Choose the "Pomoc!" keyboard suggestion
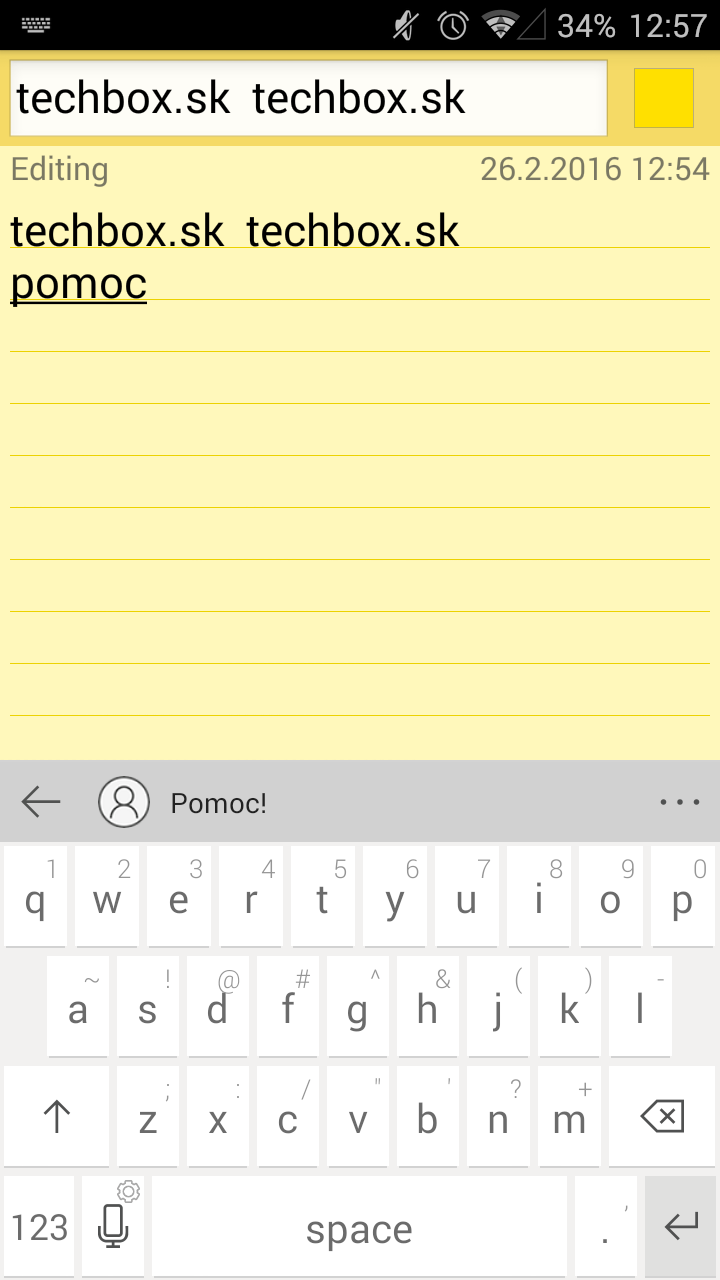 click(x=219, y=802)
